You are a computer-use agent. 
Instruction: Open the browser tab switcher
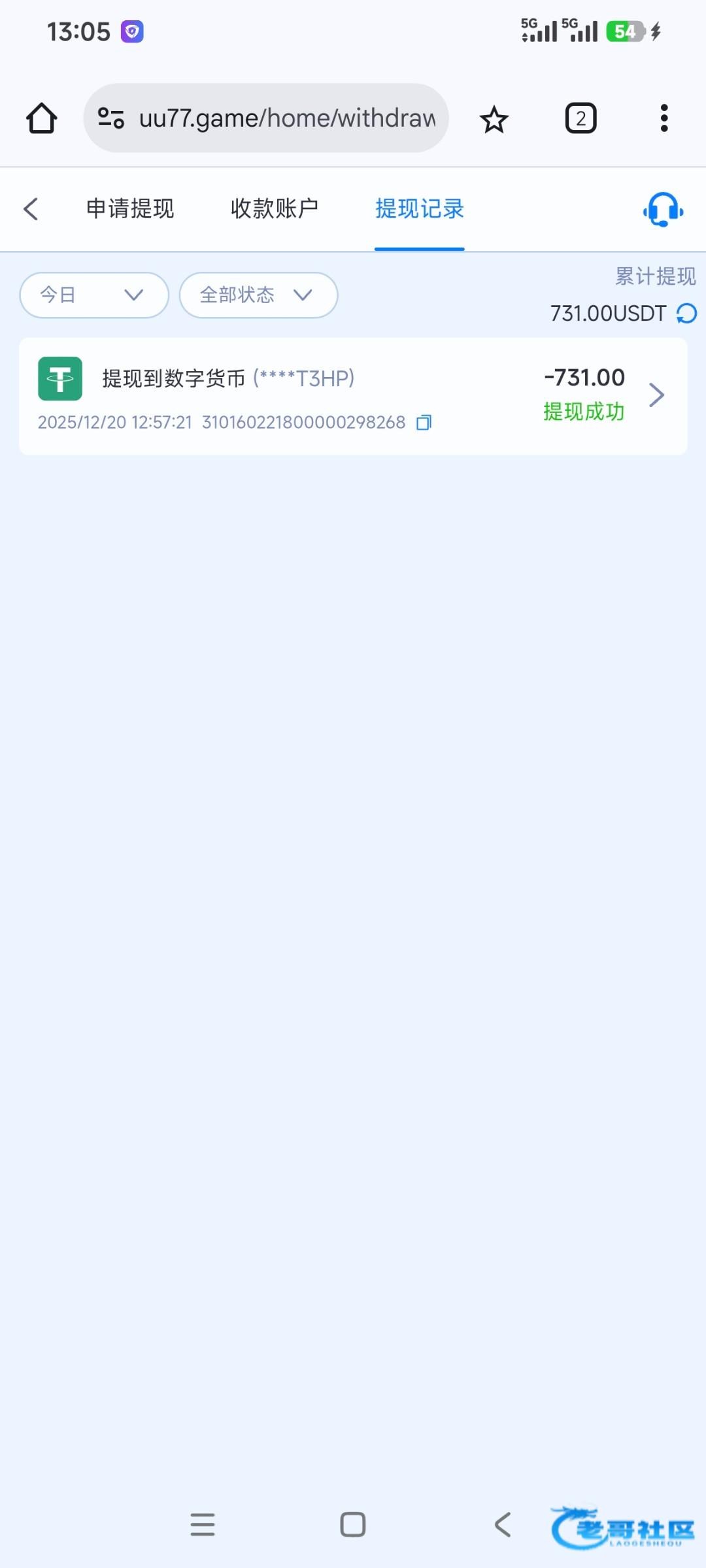(x=580, y=118)
